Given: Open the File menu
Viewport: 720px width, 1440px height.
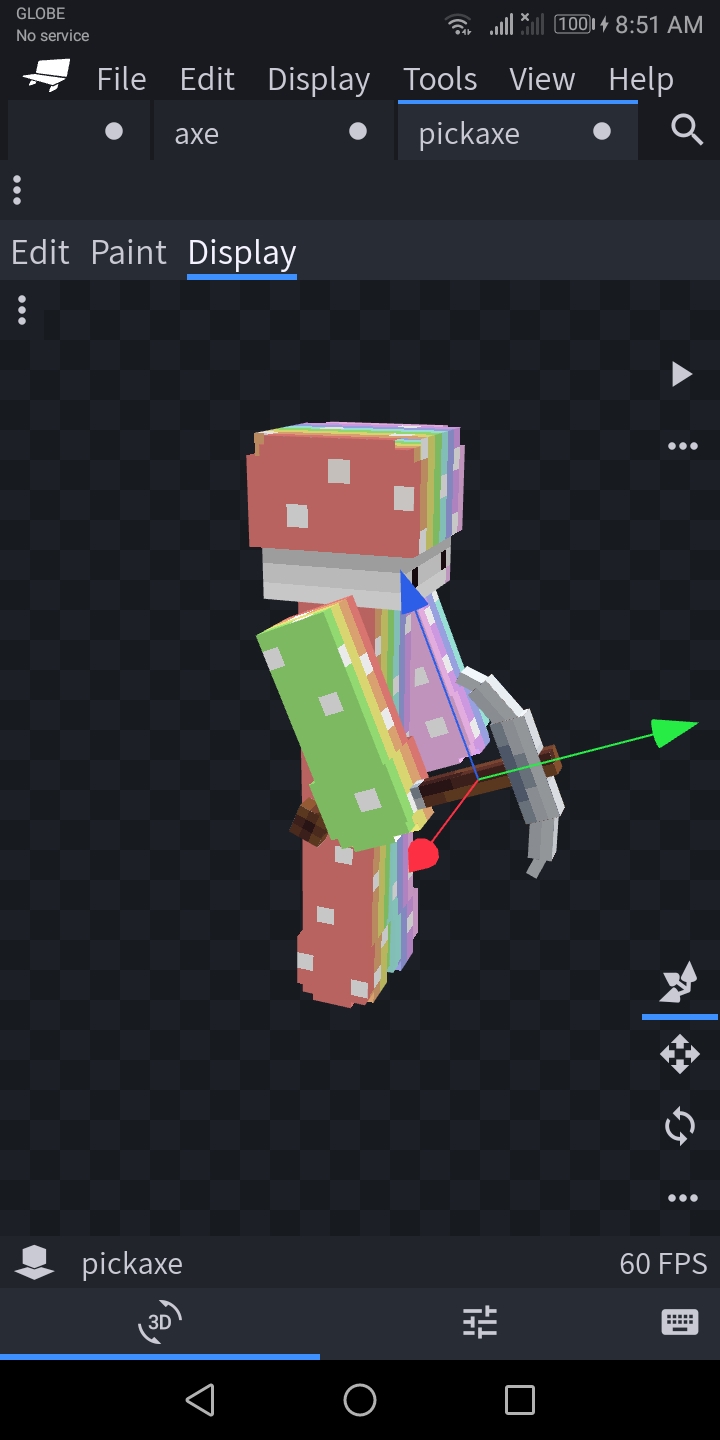Looking at the screenshot, I should click(121, 79).
